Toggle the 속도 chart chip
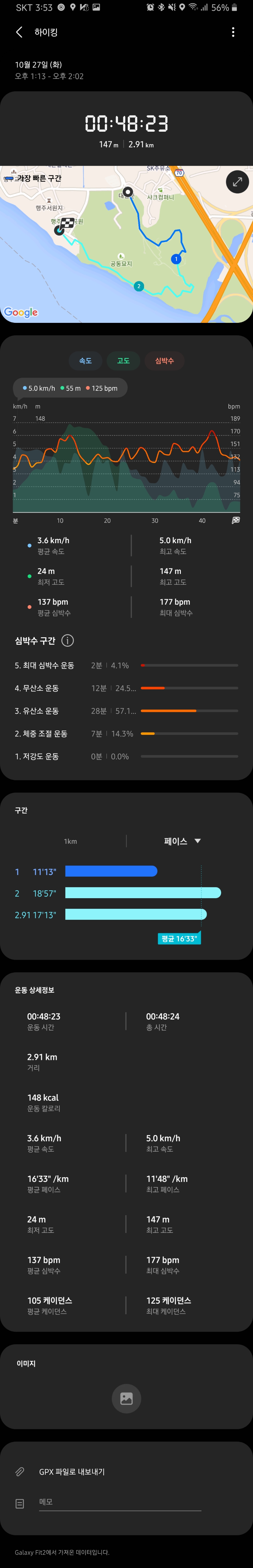Screen dimensions: 253x1568 pyautogui.click(x=85, y=361)
